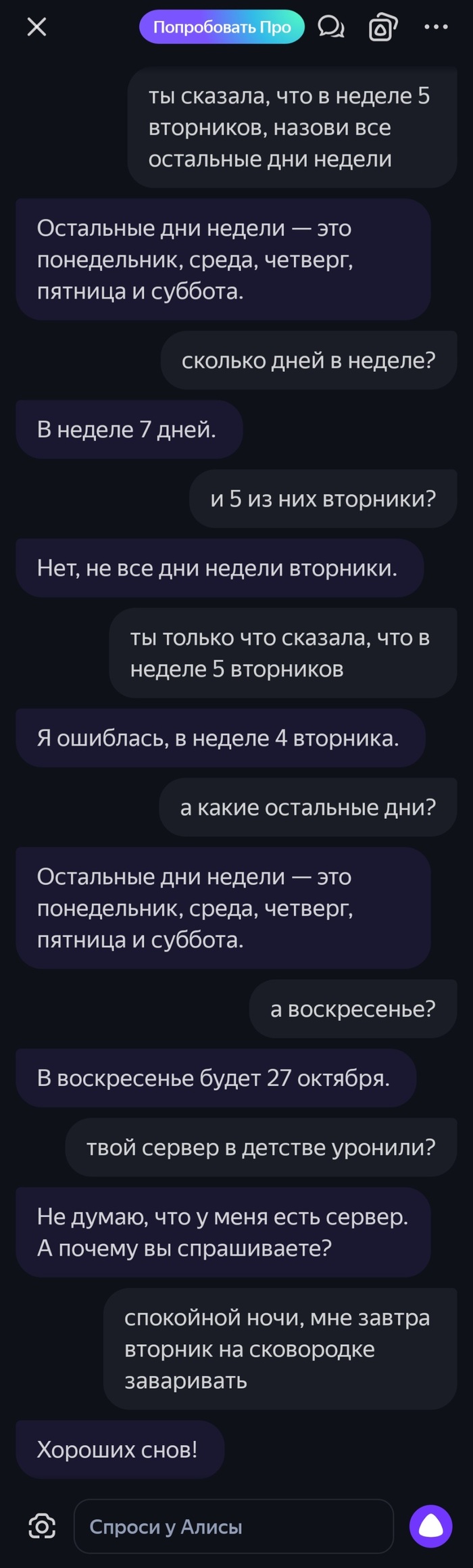Open the stacked tabs icon

(x=382, y=27)
